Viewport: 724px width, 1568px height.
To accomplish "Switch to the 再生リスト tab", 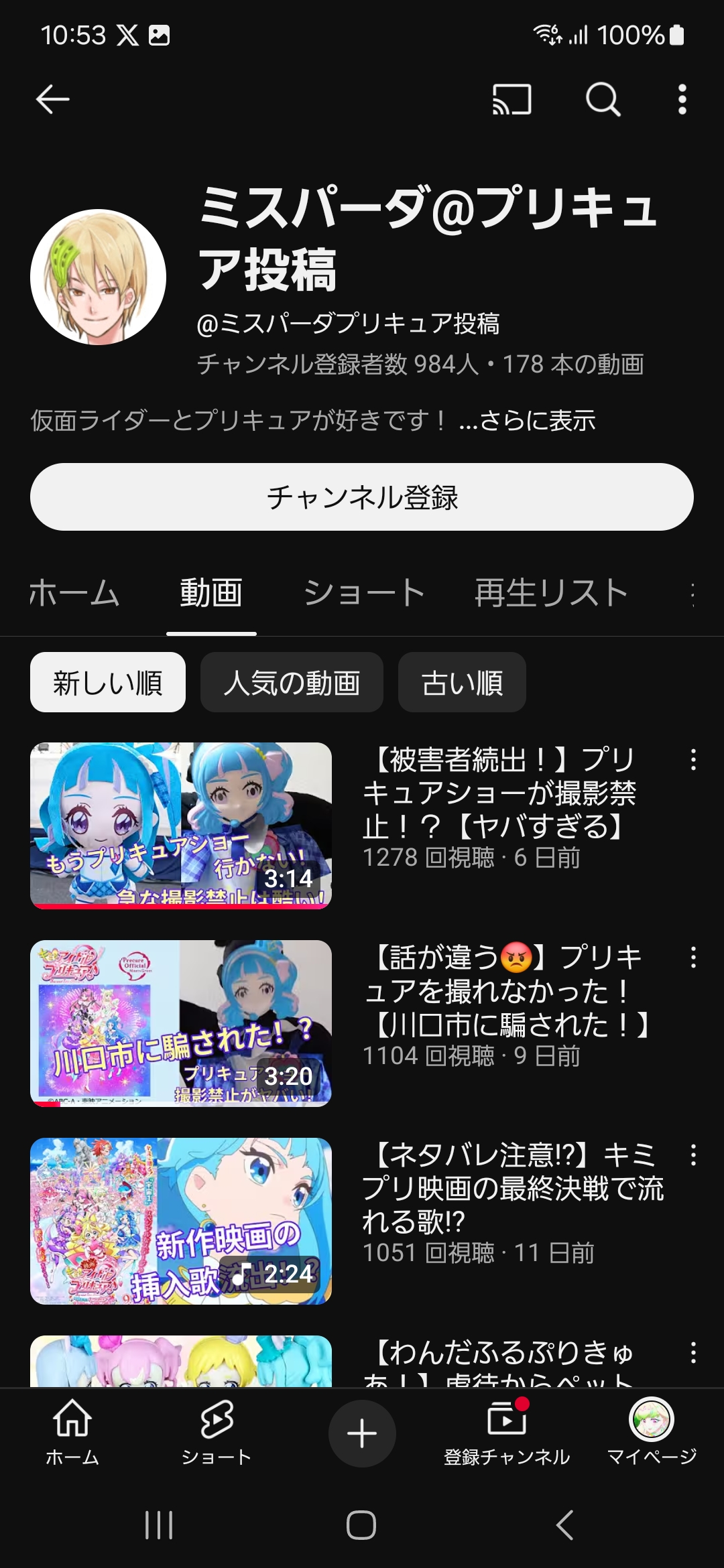I will click(551, 593).
